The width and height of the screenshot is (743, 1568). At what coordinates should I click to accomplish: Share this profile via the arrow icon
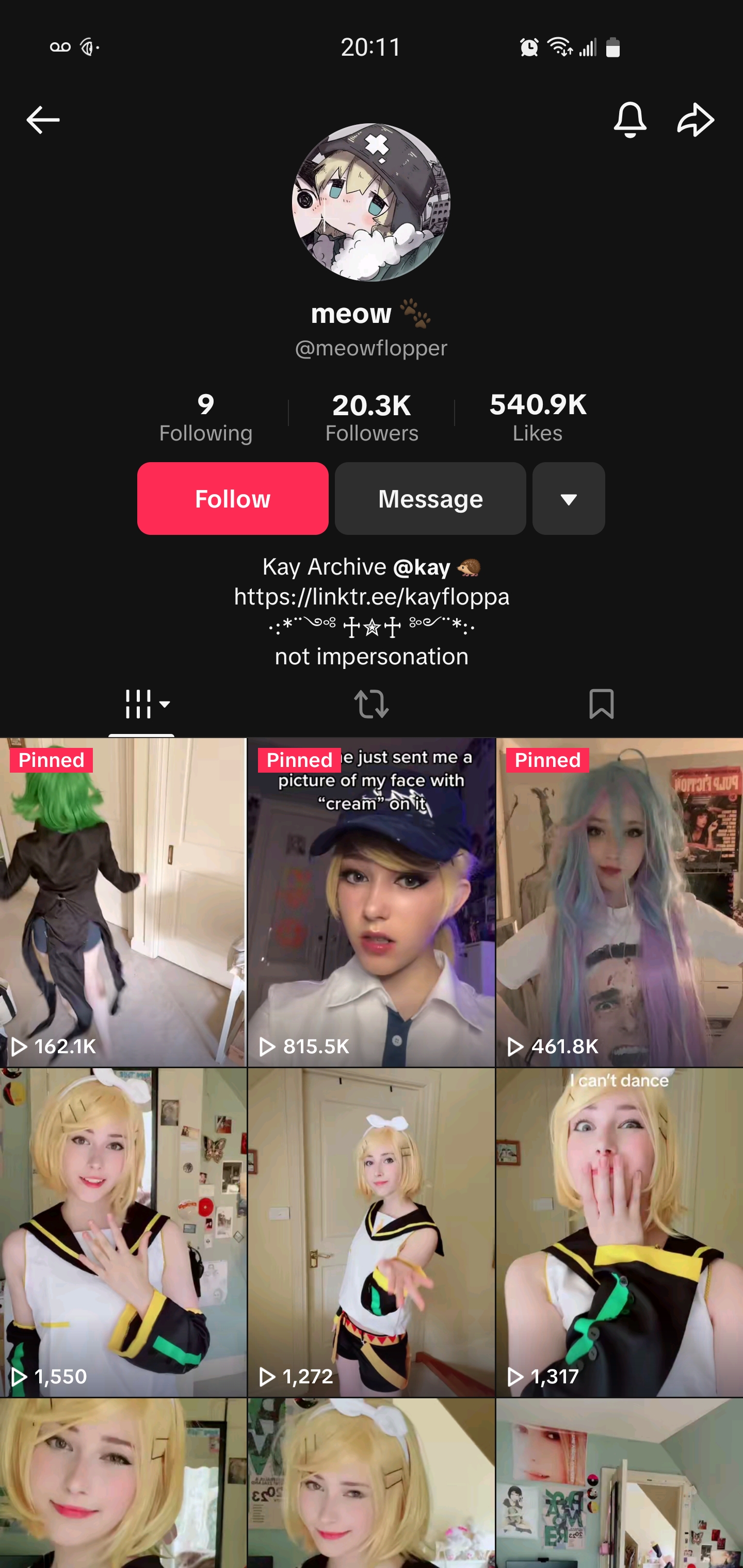pyautogui.click(x=696, y=119)
